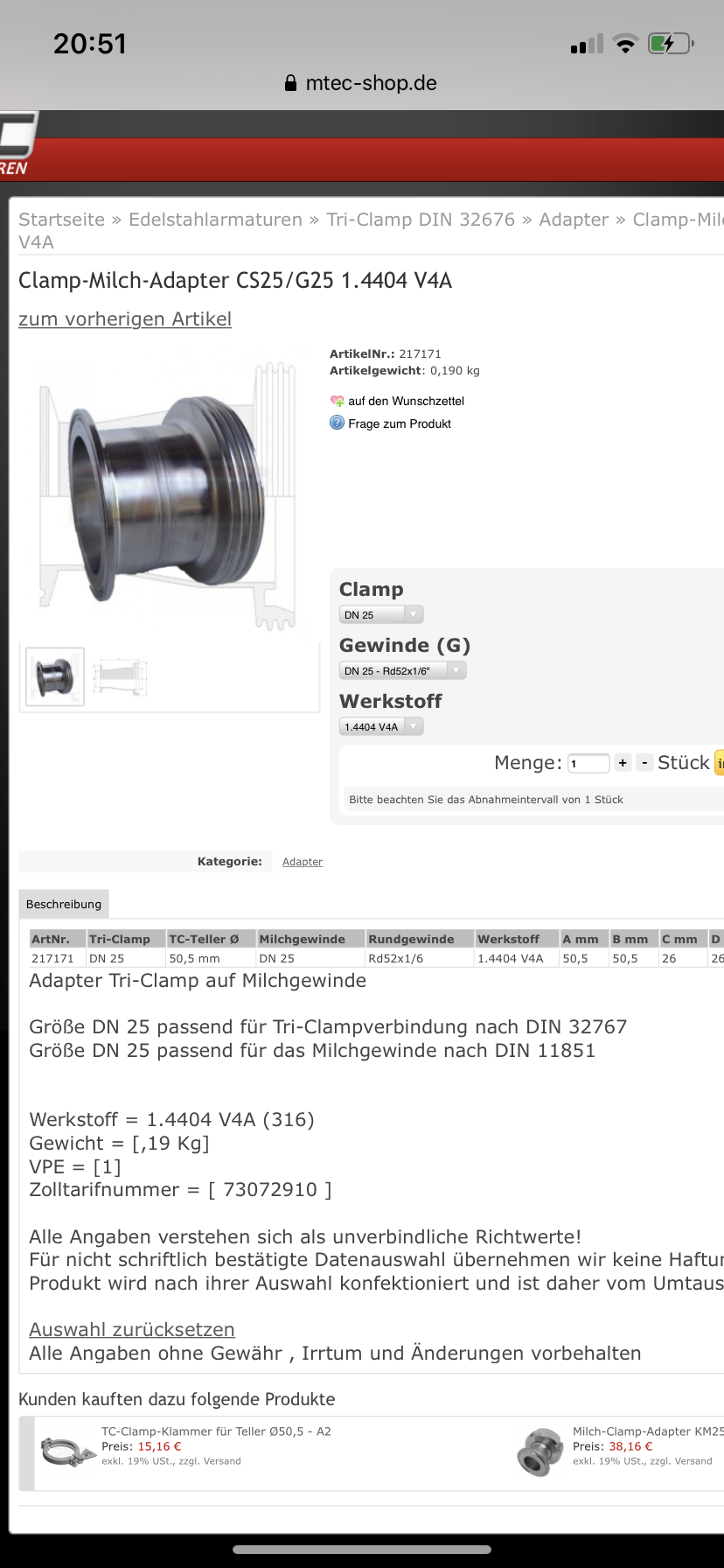
Task: Expand the Gewinde (G) dropdown
Action: (402, 671)
